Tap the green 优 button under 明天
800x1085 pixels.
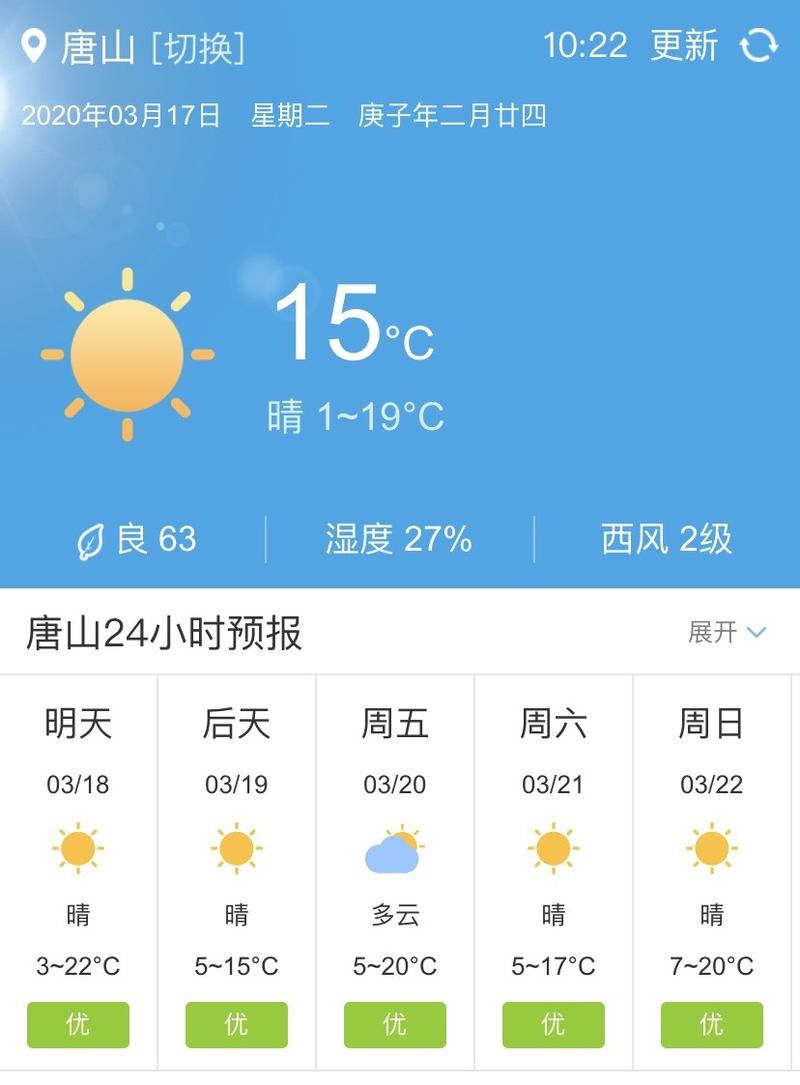coord(78,1025)
